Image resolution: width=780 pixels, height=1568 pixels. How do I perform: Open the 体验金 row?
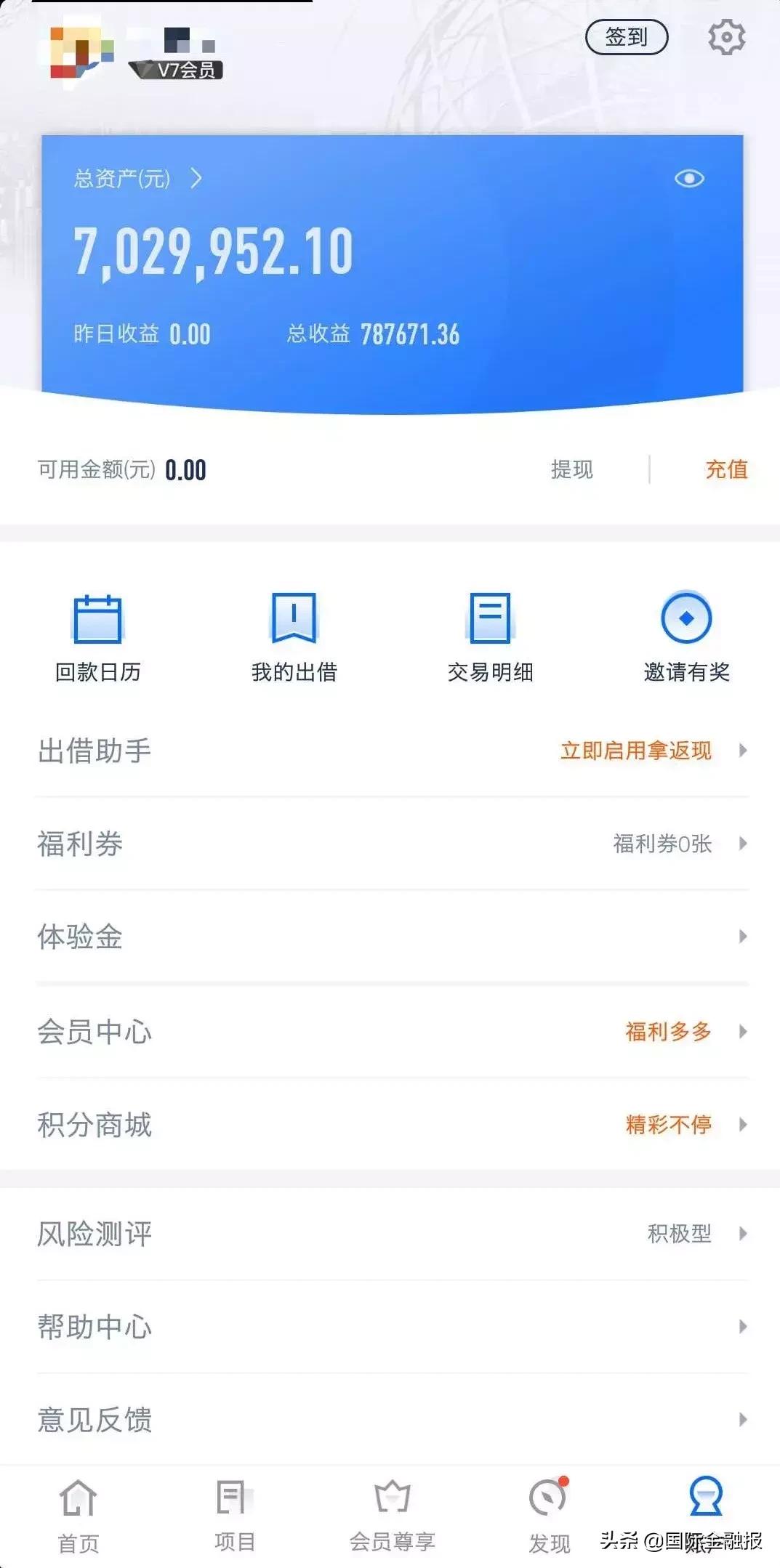coord(393,937)
